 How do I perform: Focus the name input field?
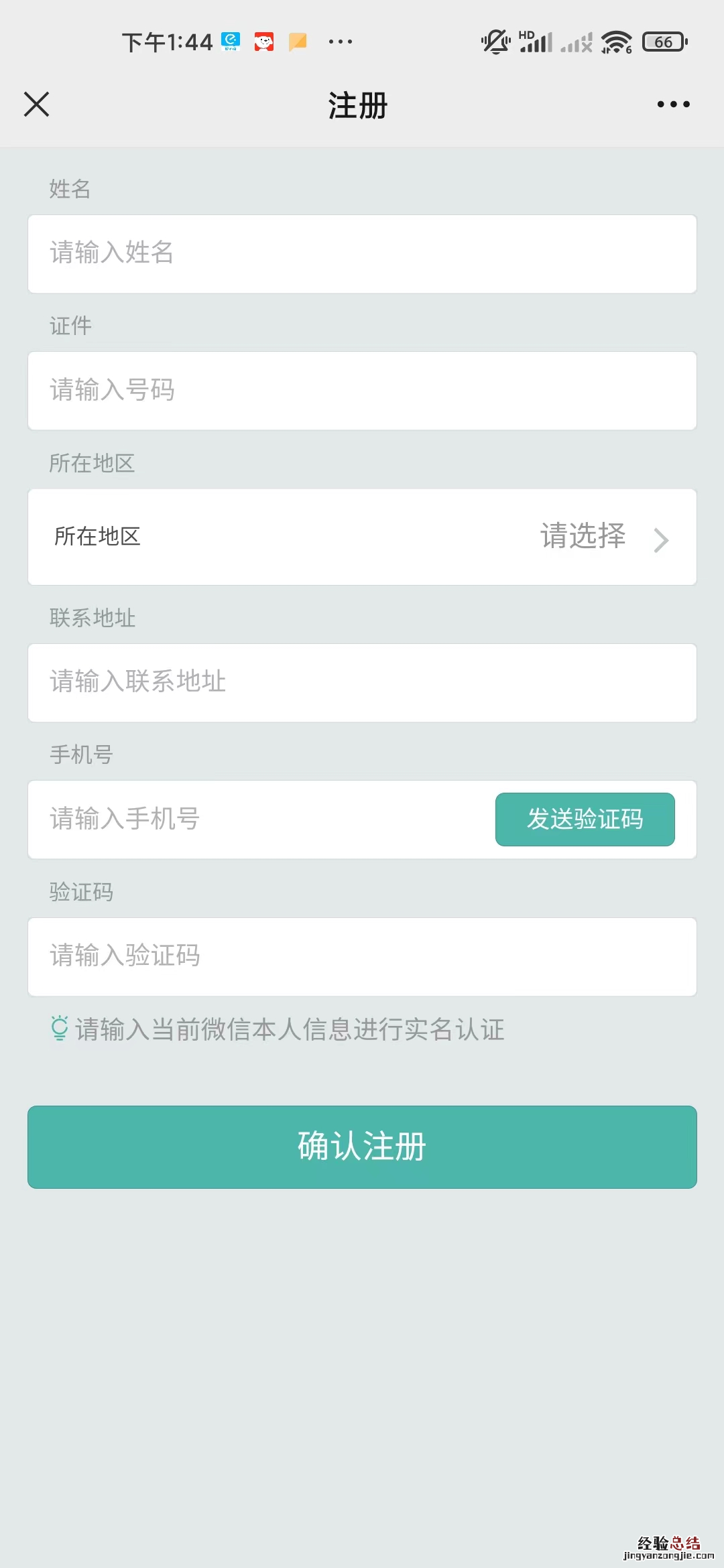[362, 254]
